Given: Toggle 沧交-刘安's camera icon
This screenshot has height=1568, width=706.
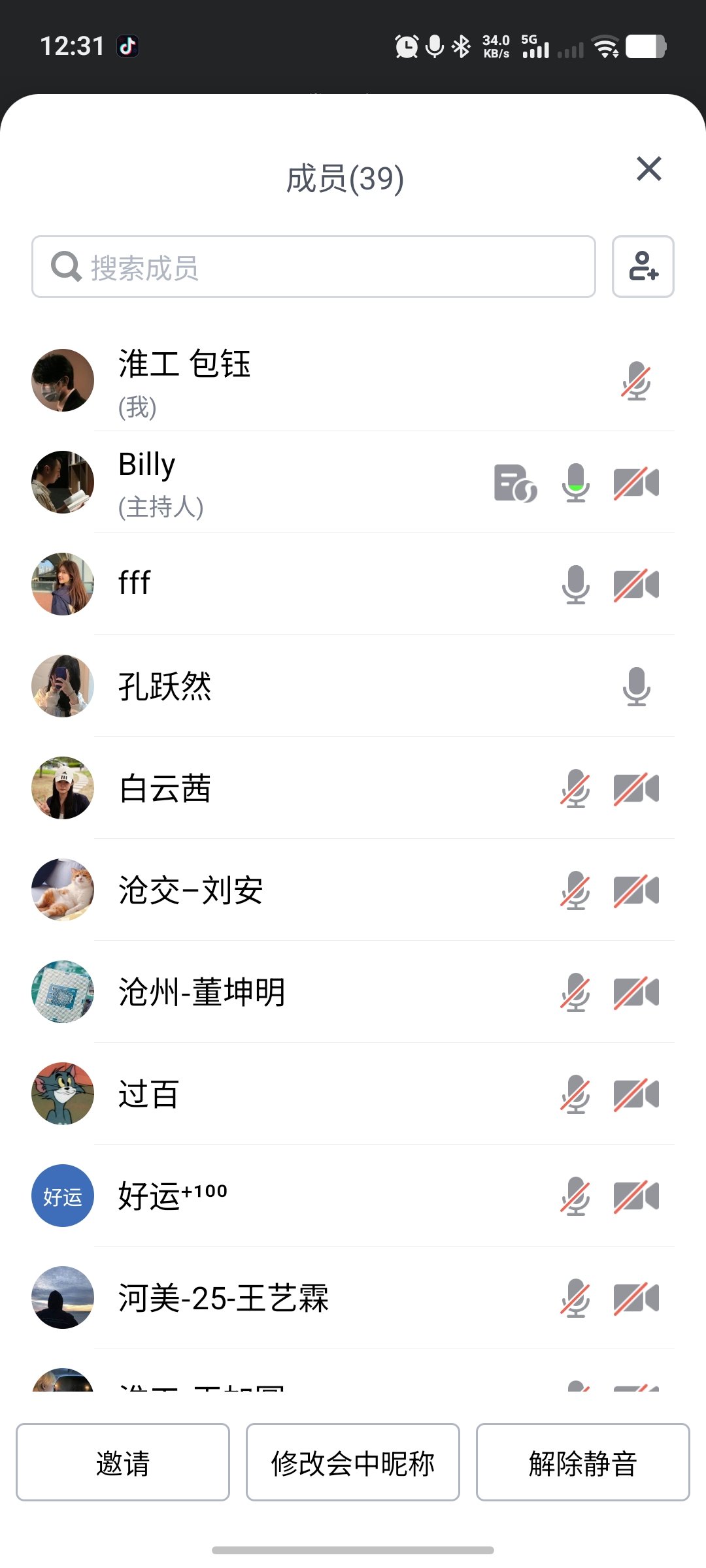Looking at the screenshot, I should click(635, 890).
